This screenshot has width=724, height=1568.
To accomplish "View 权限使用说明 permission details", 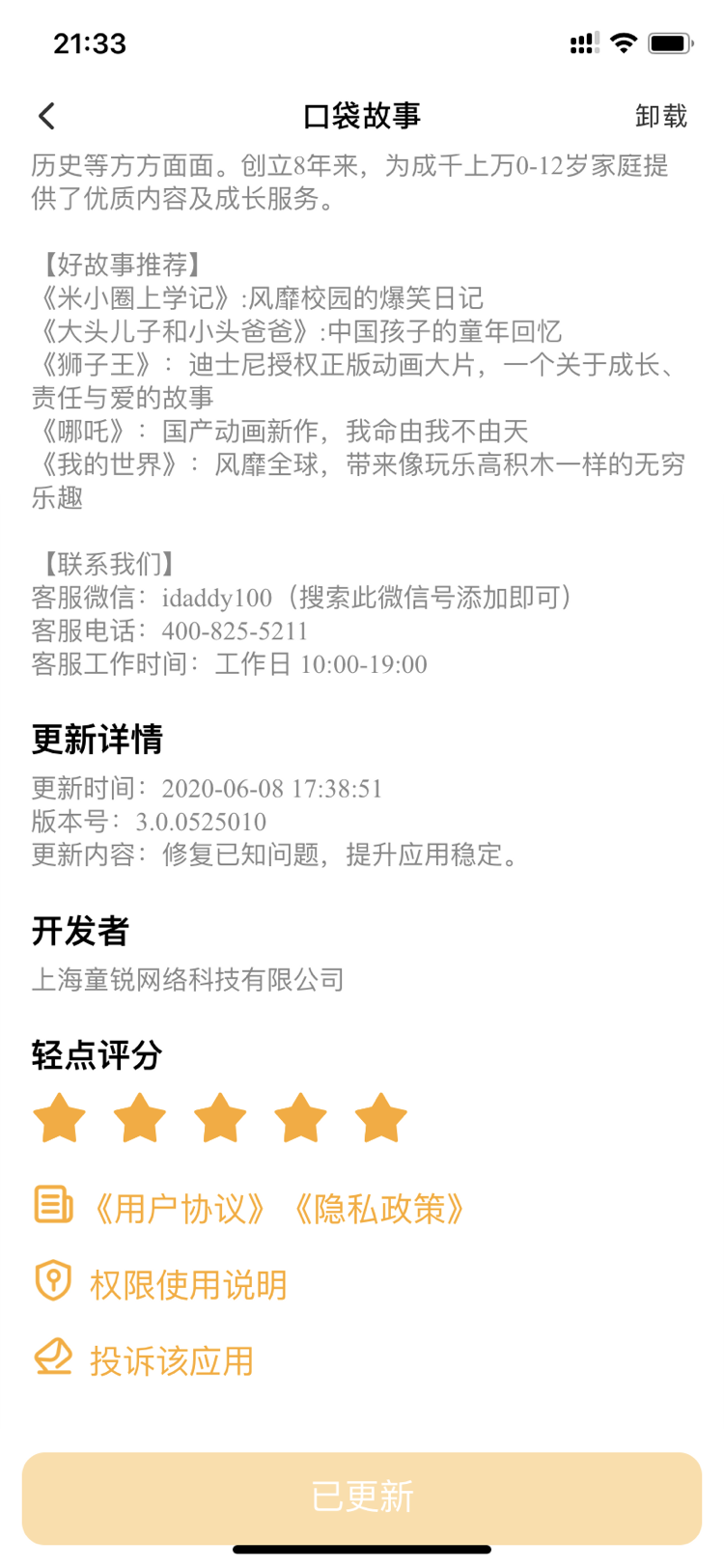I will (187, 1285).
